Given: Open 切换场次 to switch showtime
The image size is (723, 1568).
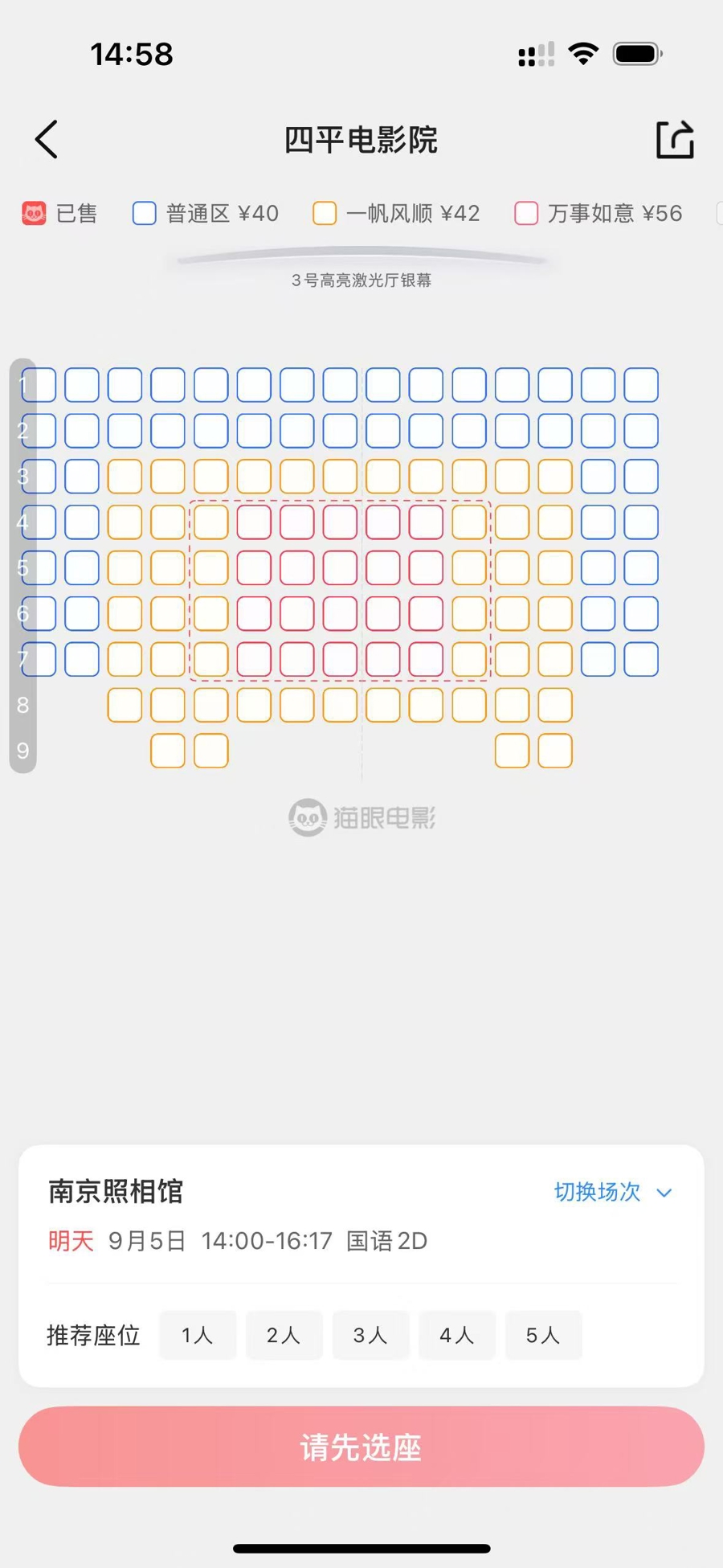Looking at the screenshot, I should pos(612,1192).
